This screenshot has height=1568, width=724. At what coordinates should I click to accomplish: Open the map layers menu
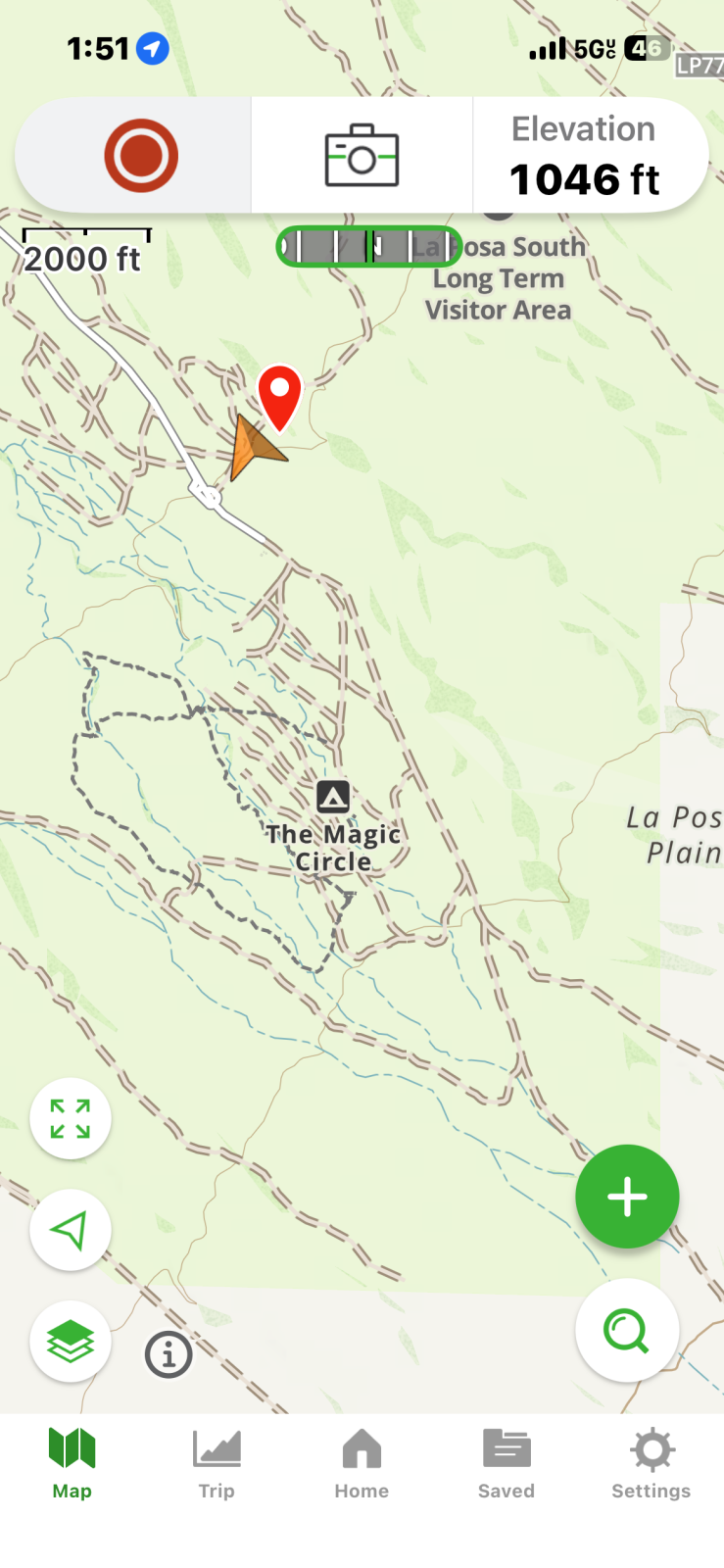pyautogui.click(x=71, y=1342)
